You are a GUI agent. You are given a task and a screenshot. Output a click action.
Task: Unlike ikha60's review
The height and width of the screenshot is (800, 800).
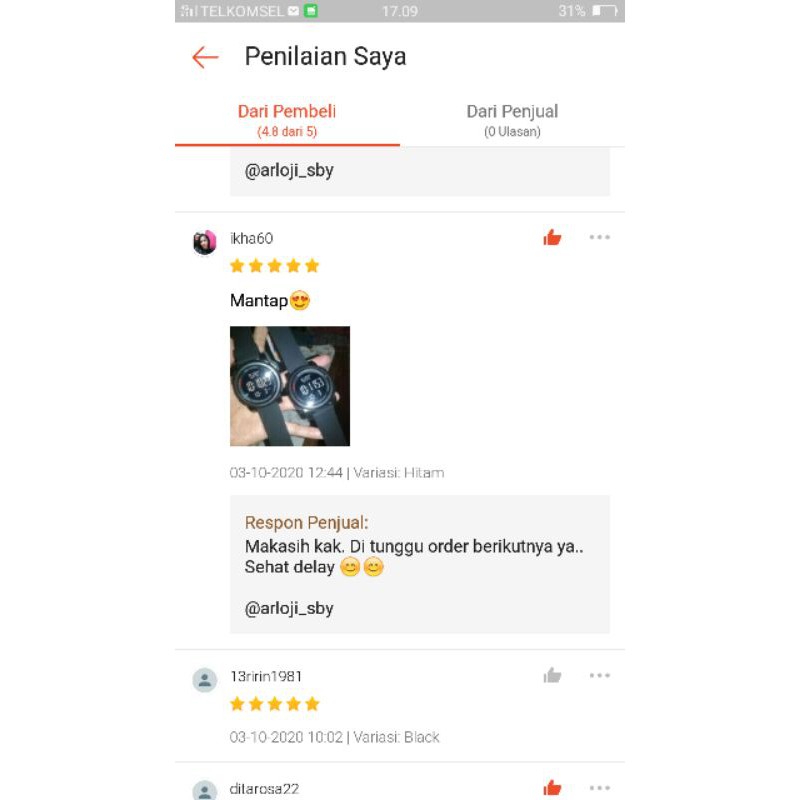(x=552, y=238)
